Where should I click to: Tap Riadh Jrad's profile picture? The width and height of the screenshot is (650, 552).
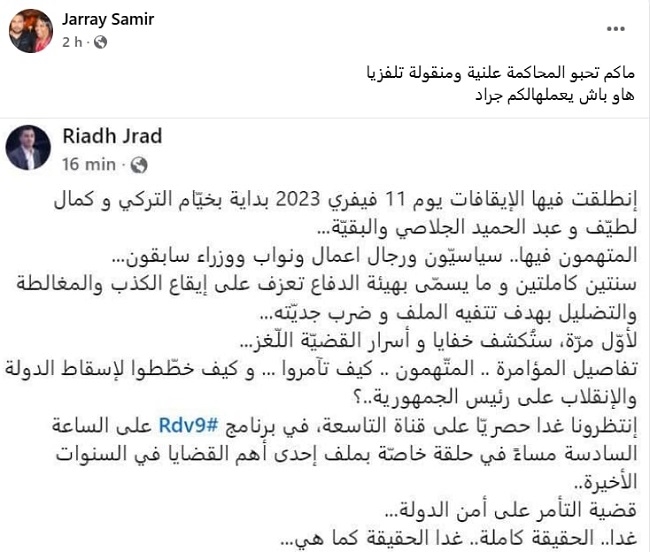pyautogui.click(x=27, y=148)
